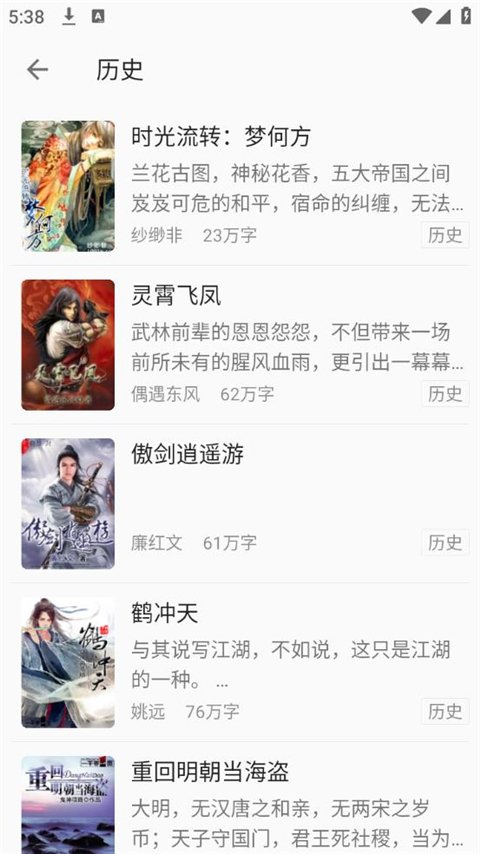Select the book 傲剑逍遥游

240,503
